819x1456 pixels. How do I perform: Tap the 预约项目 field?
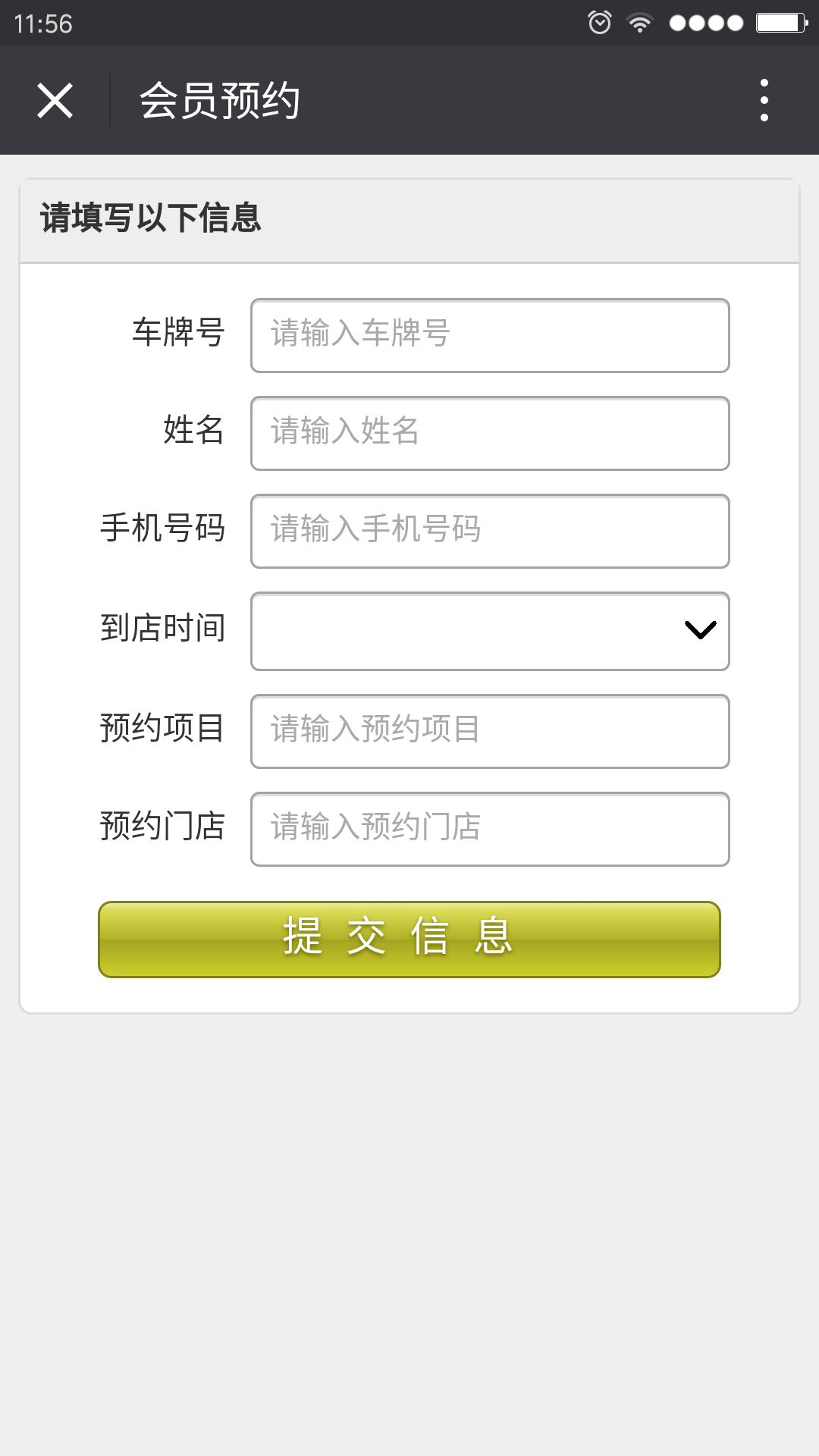click(x=490, y=731)
